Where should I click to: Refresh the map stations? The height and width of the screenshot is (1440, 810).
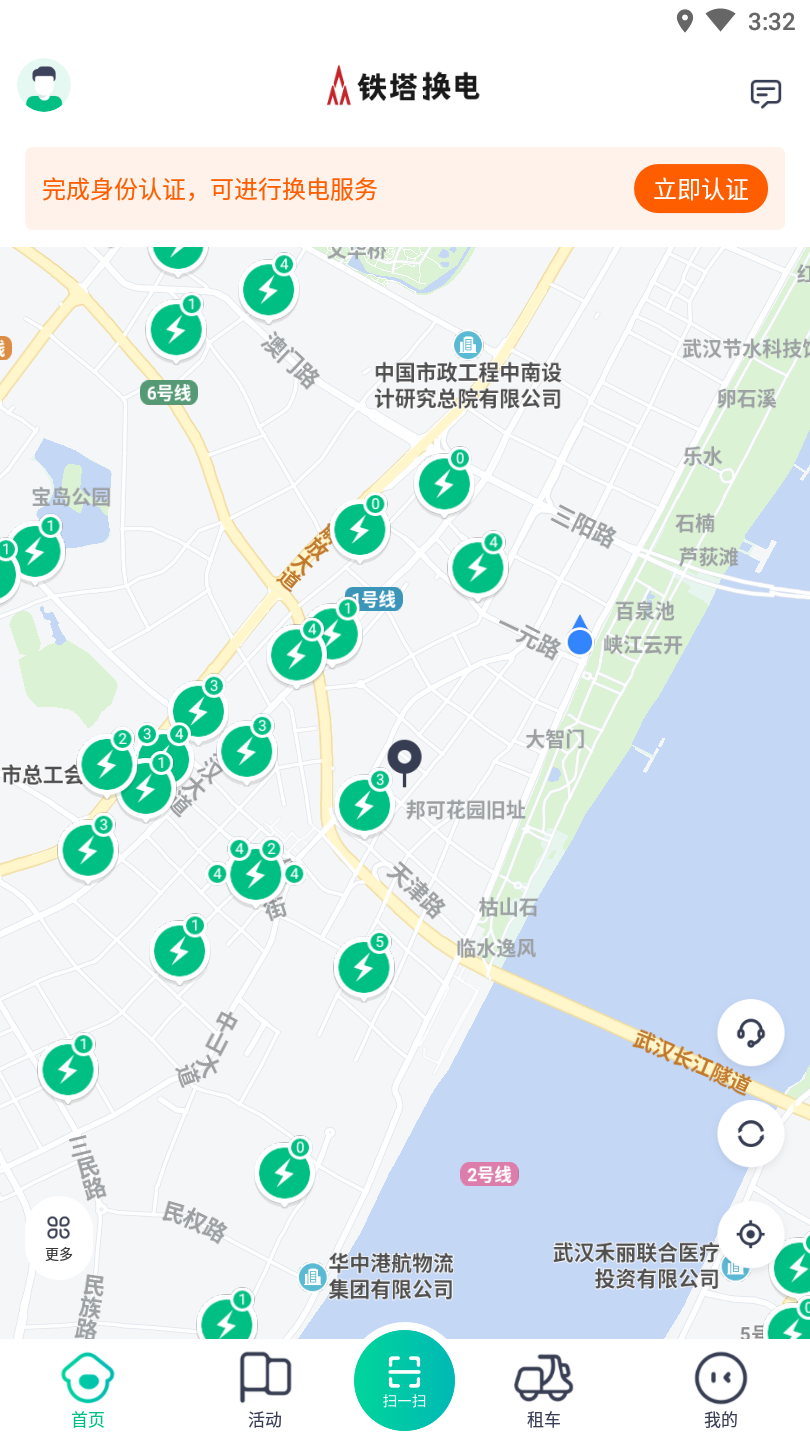(x=750, y=1133)
